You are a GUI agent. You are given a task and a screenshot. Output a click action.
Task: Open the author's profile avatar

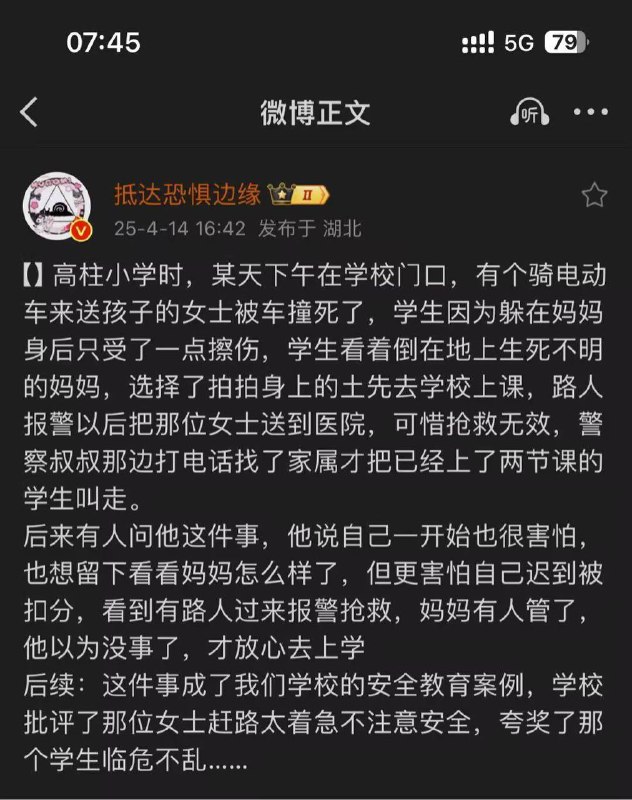tap(58, 210)
